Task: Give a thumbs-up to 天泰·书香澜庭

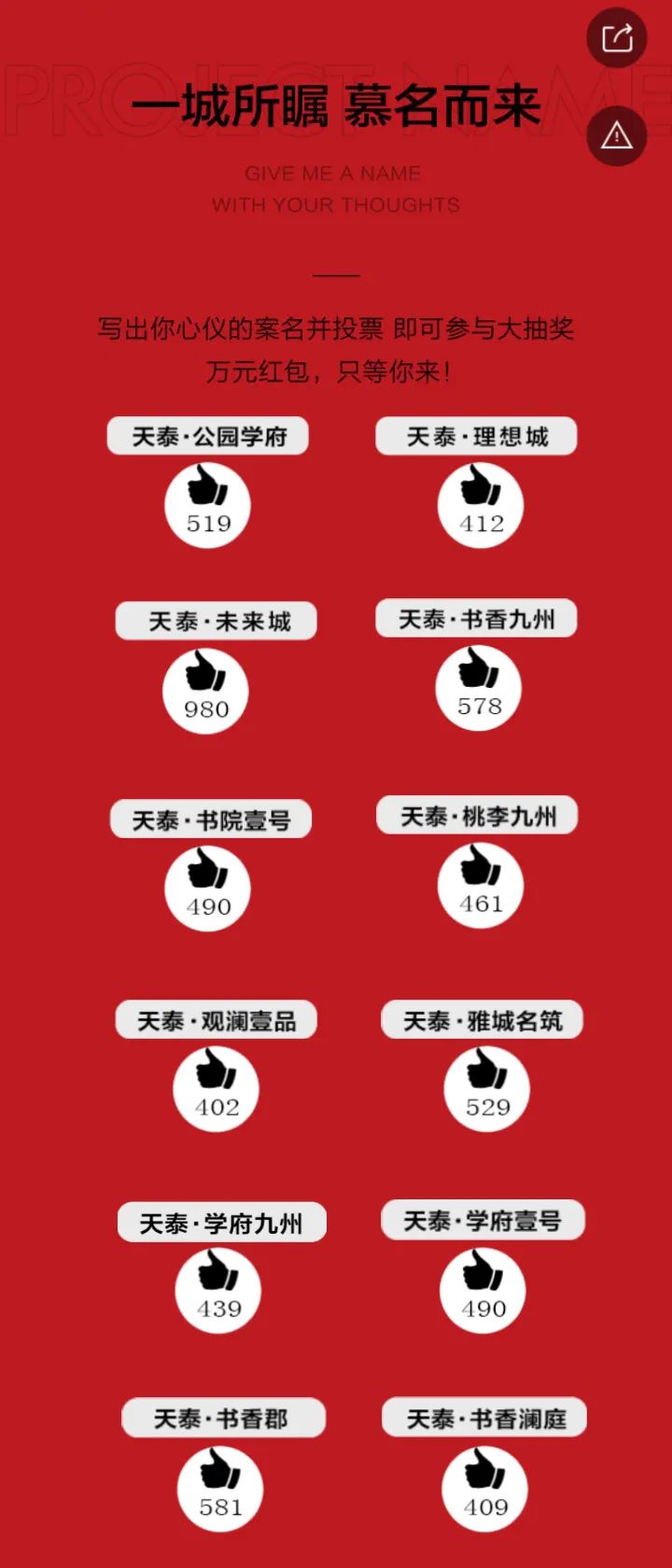Action: point(484,1489)
